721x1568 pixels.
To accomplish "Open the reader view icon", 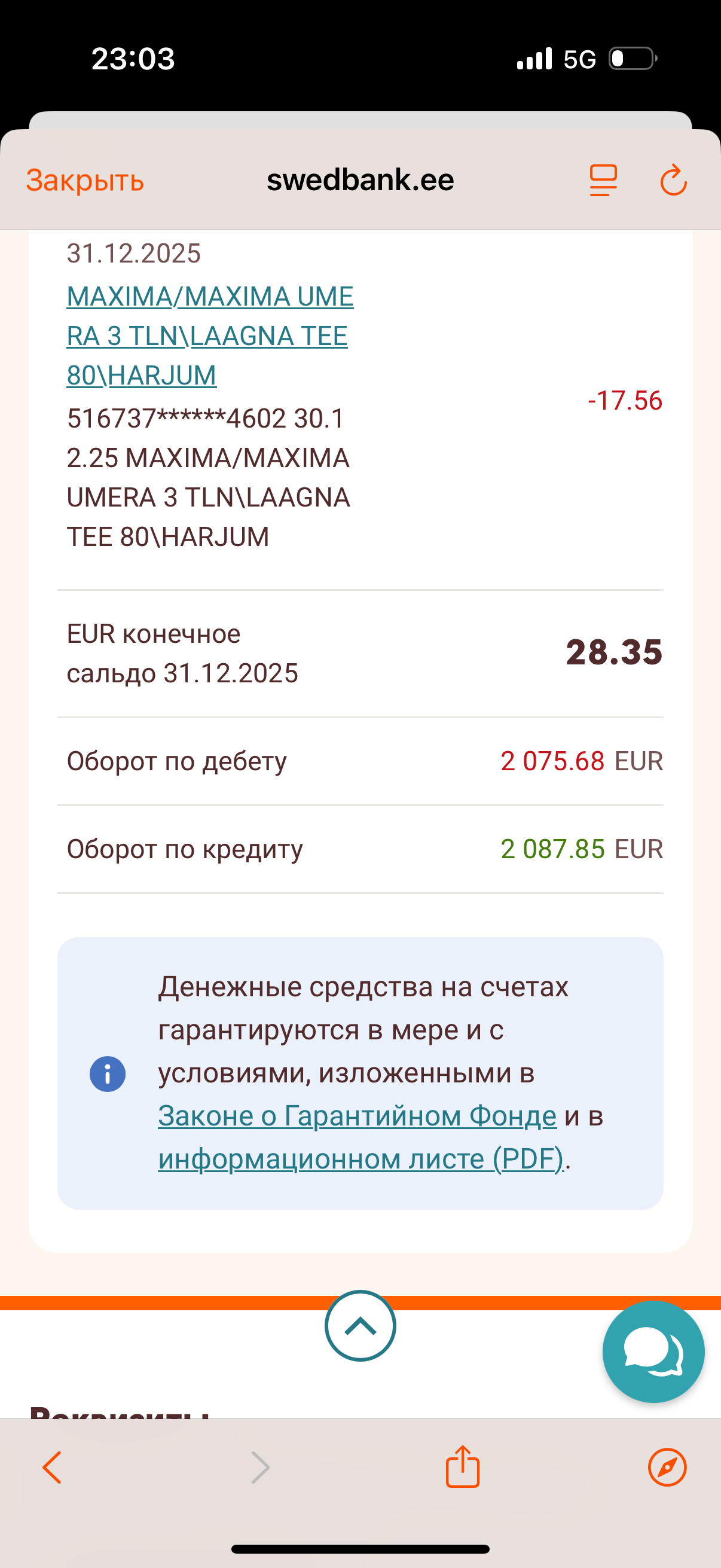I will tap(603, 180).
